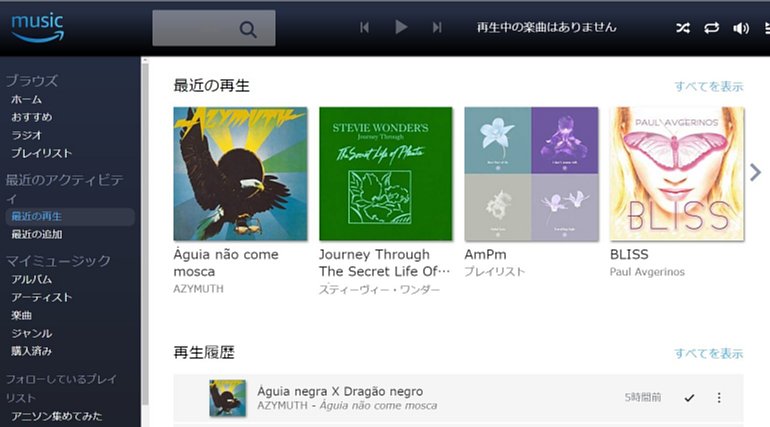Open the AmPm playlist tile

(531, 174)
